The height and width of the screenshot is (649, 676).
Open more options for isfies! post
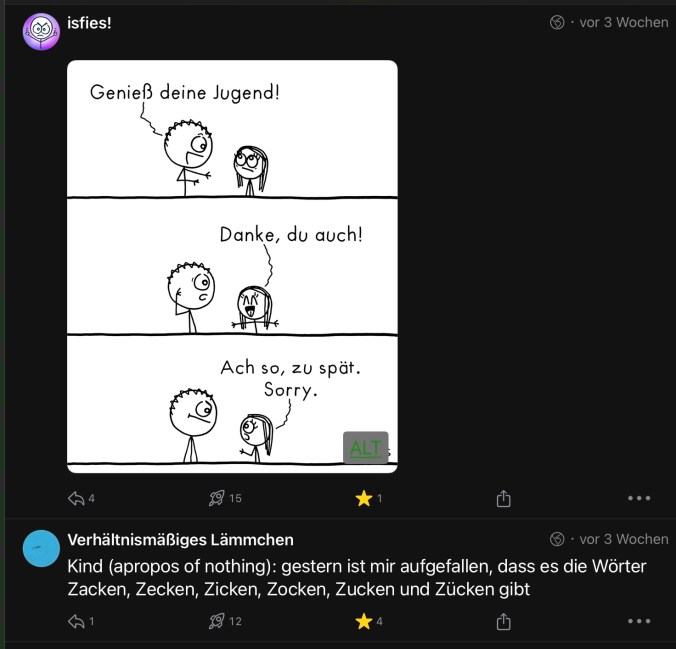(639, 498)
